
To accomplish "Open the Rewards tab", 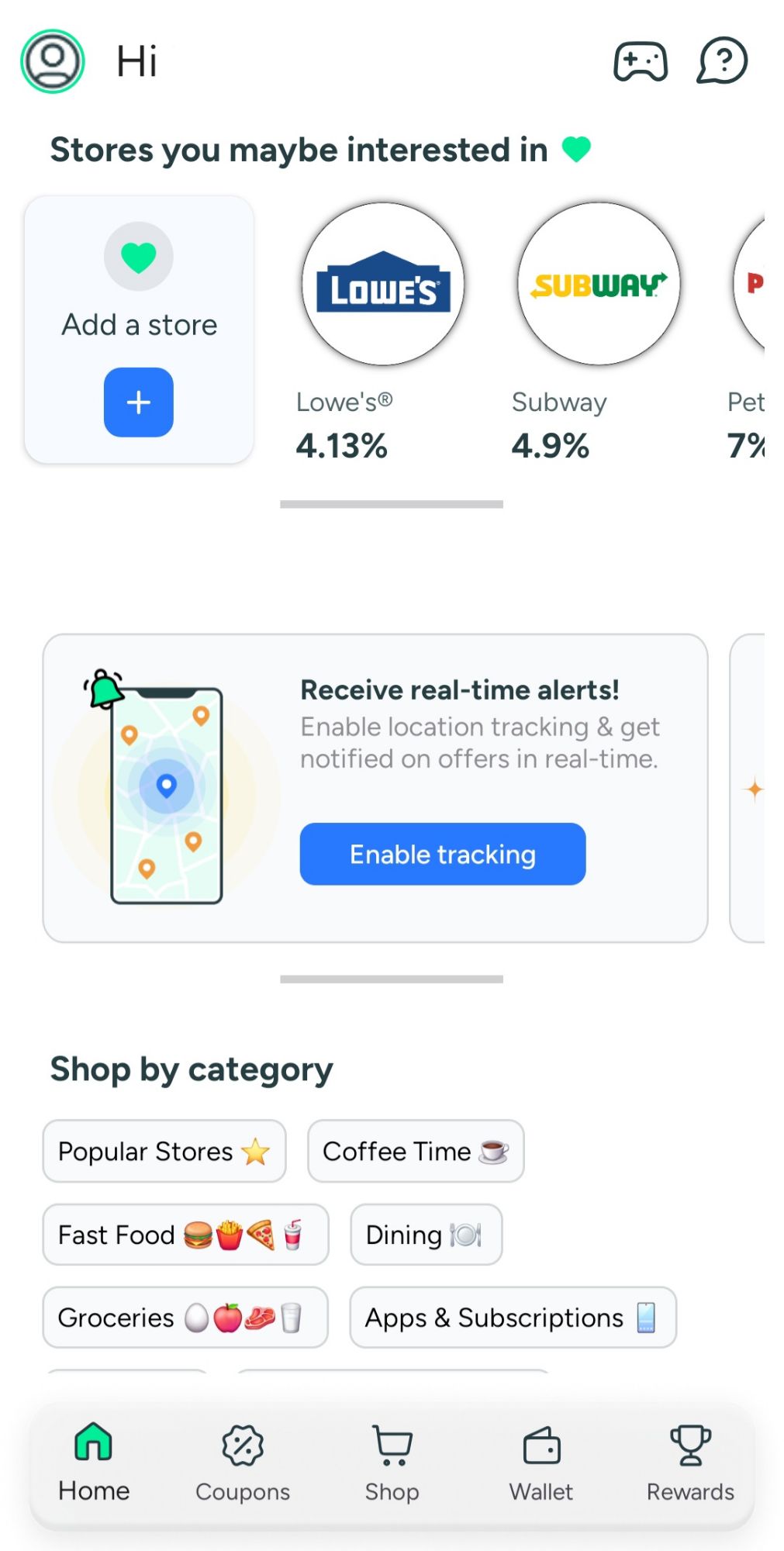I will 690,1463.
